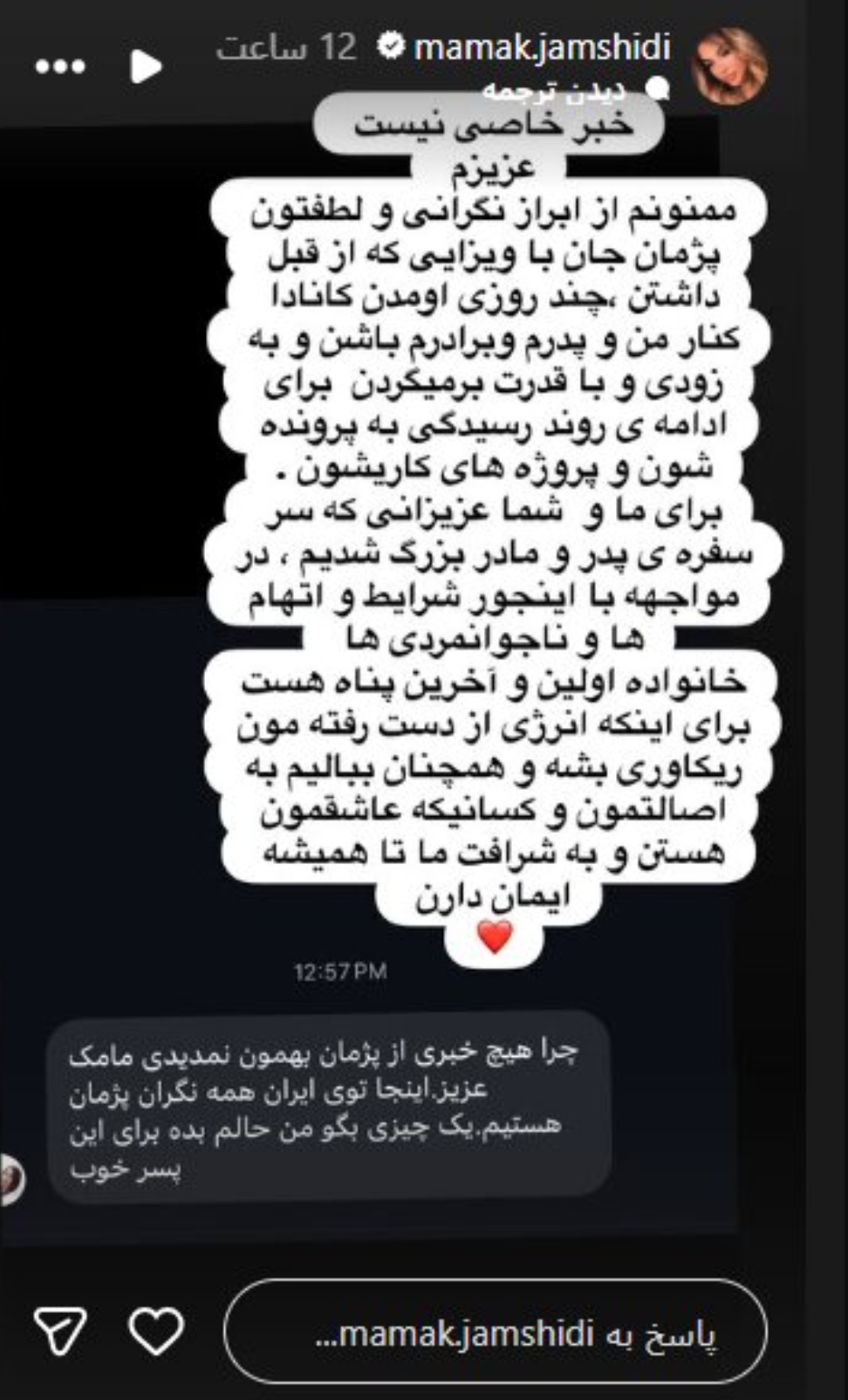Screen dimensions: 848x1400
Task: Open the three-dot options menu
Action: 60,65
